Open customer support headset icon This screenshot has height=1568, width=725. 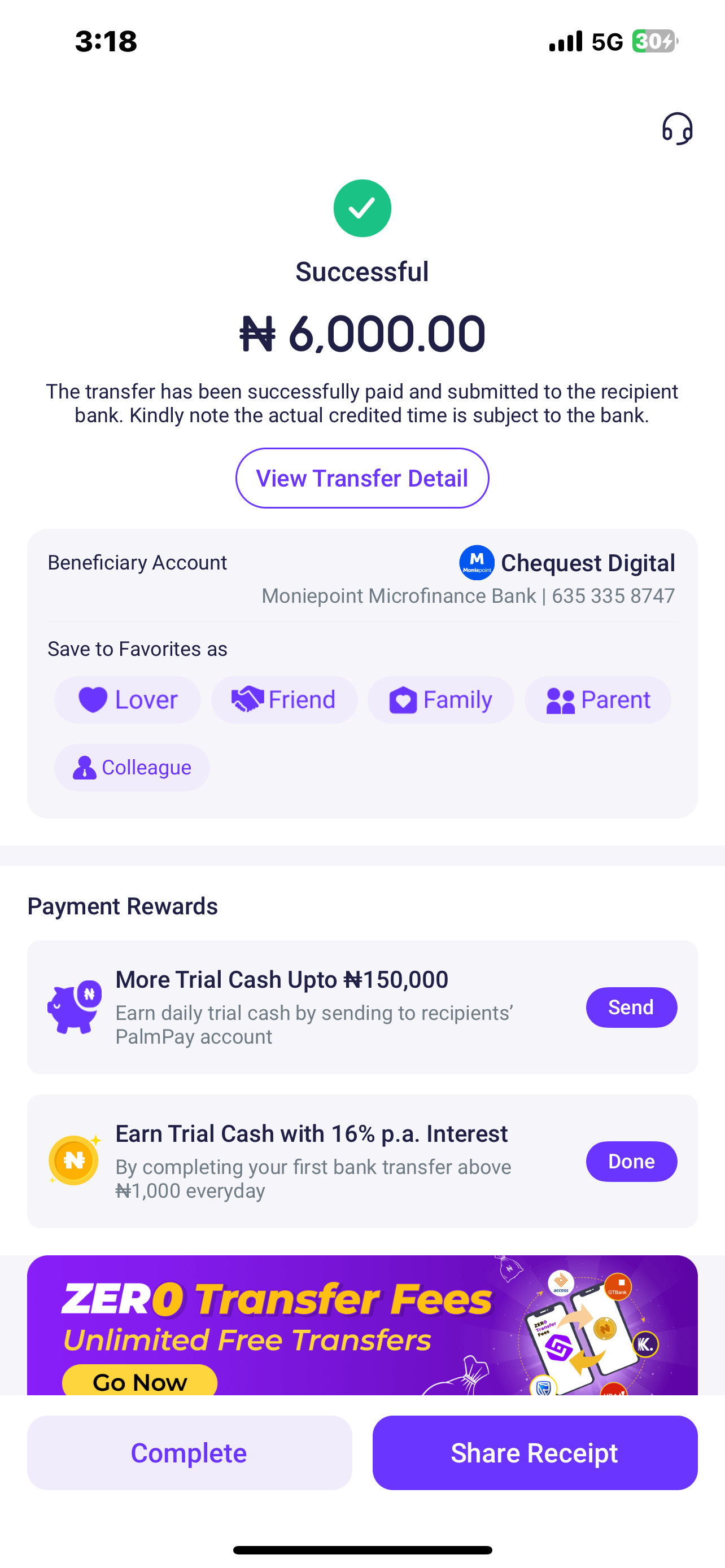(x=677, y=129)
